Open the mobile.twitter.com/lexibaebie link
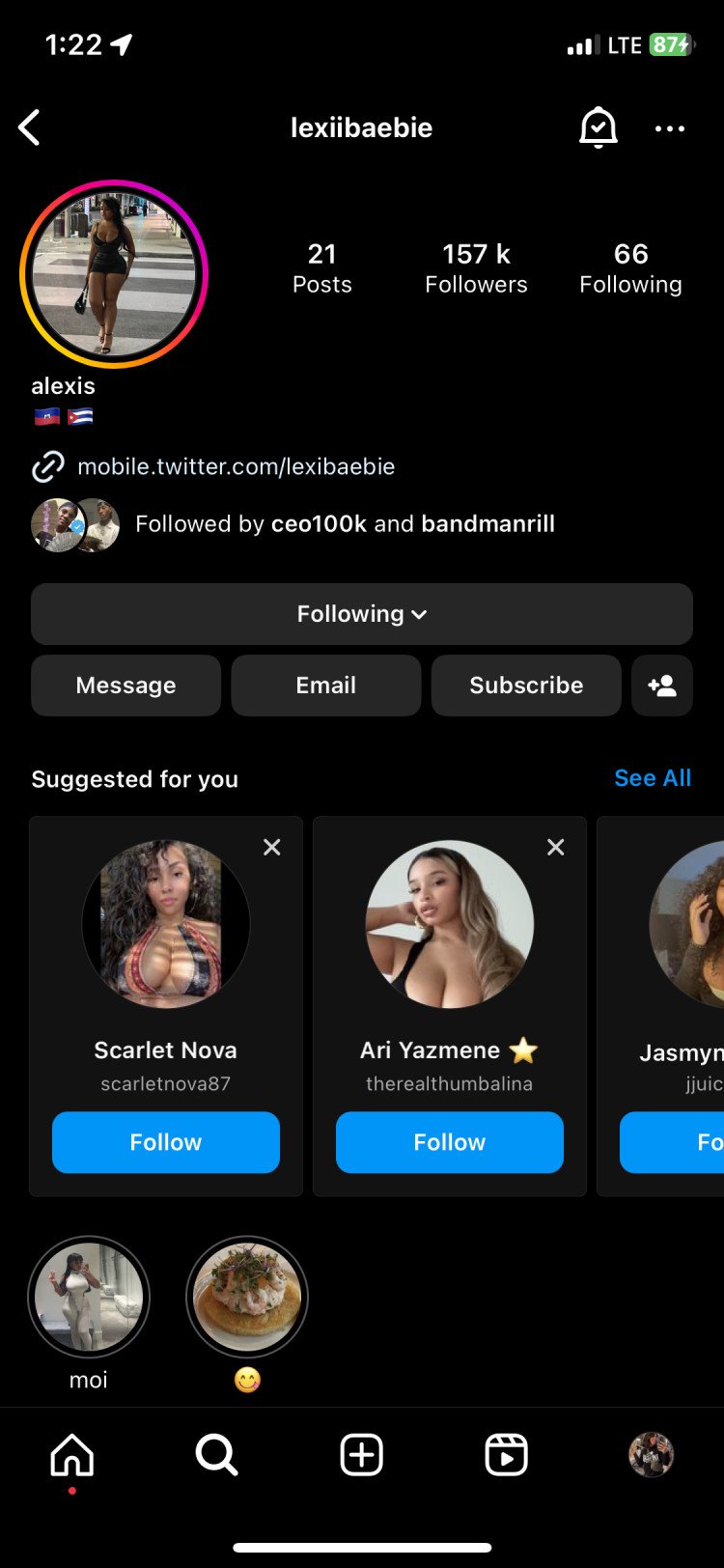 236,466
